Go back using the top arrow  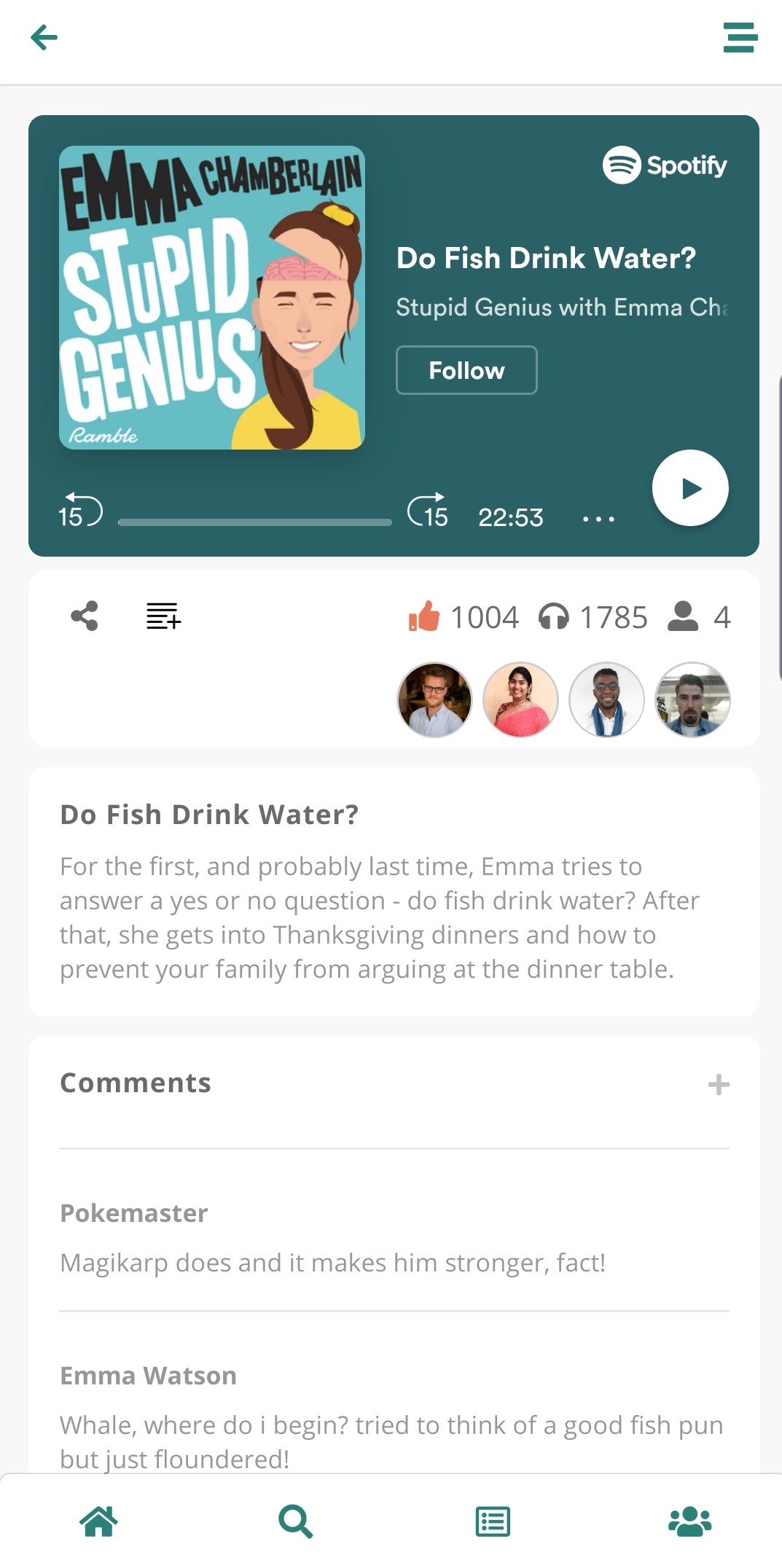[x=44, y=37]
